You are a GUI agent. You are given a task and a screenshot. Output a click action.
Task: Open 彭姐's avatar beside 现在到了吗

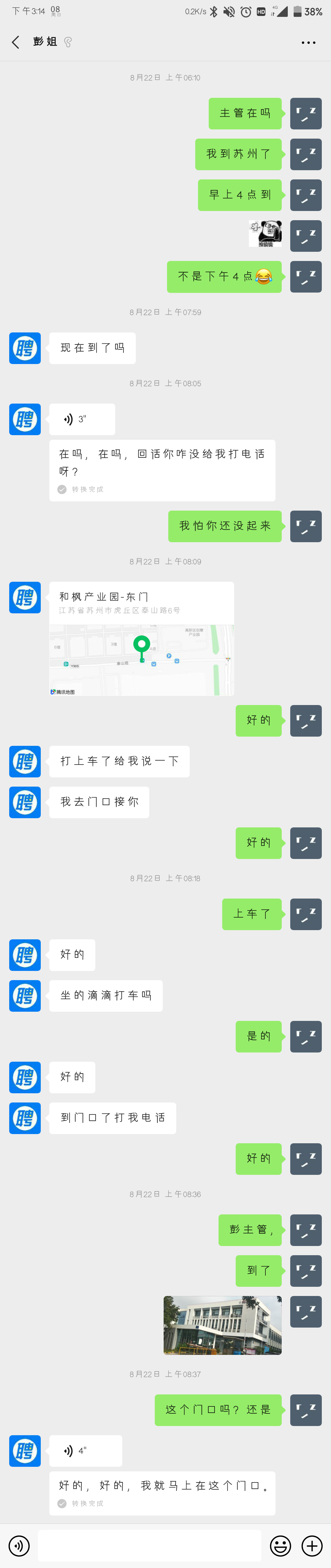point(25,348)
